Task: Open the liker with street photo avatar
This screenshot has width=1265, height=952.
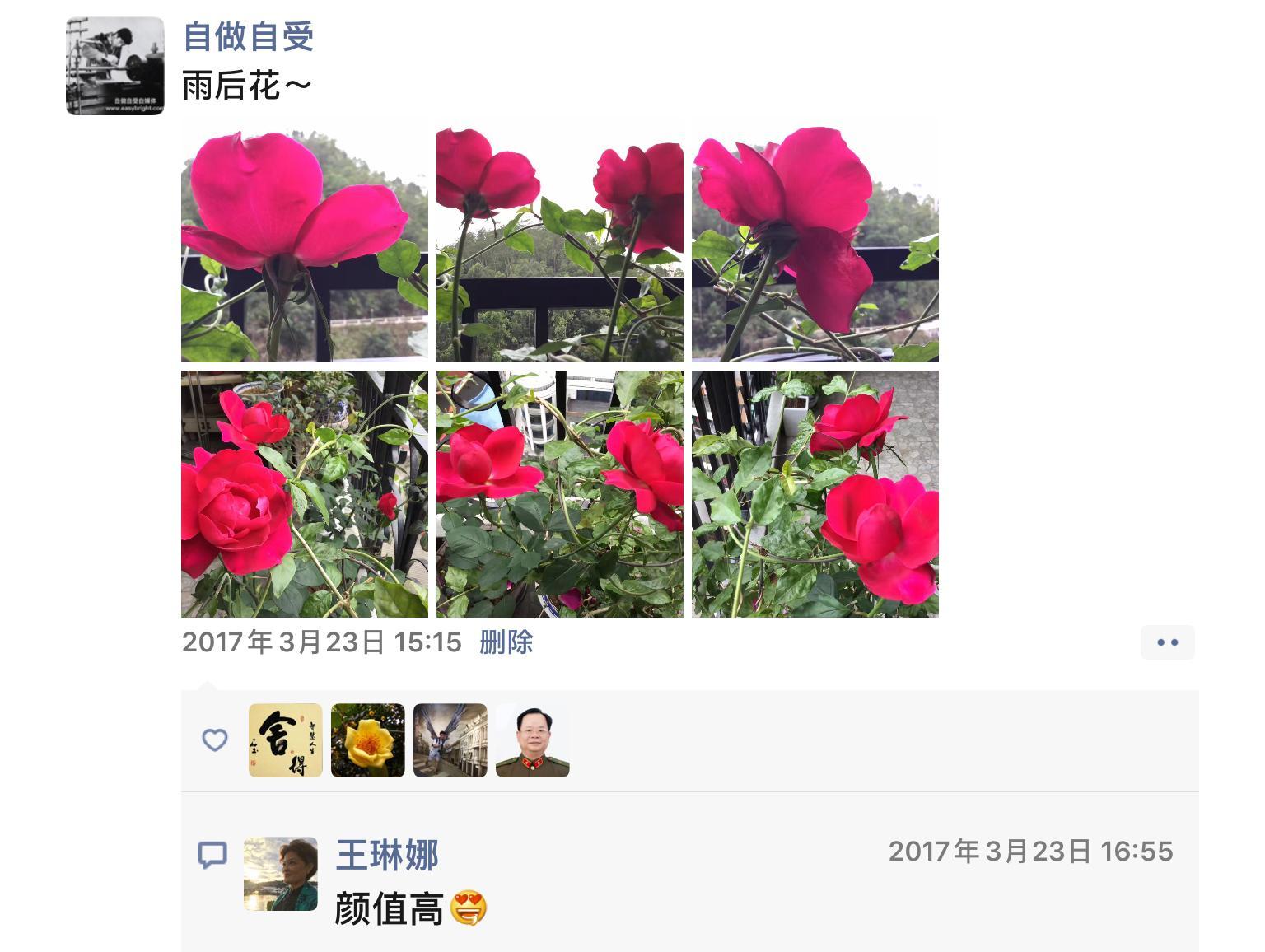Action: click(450, 740)
